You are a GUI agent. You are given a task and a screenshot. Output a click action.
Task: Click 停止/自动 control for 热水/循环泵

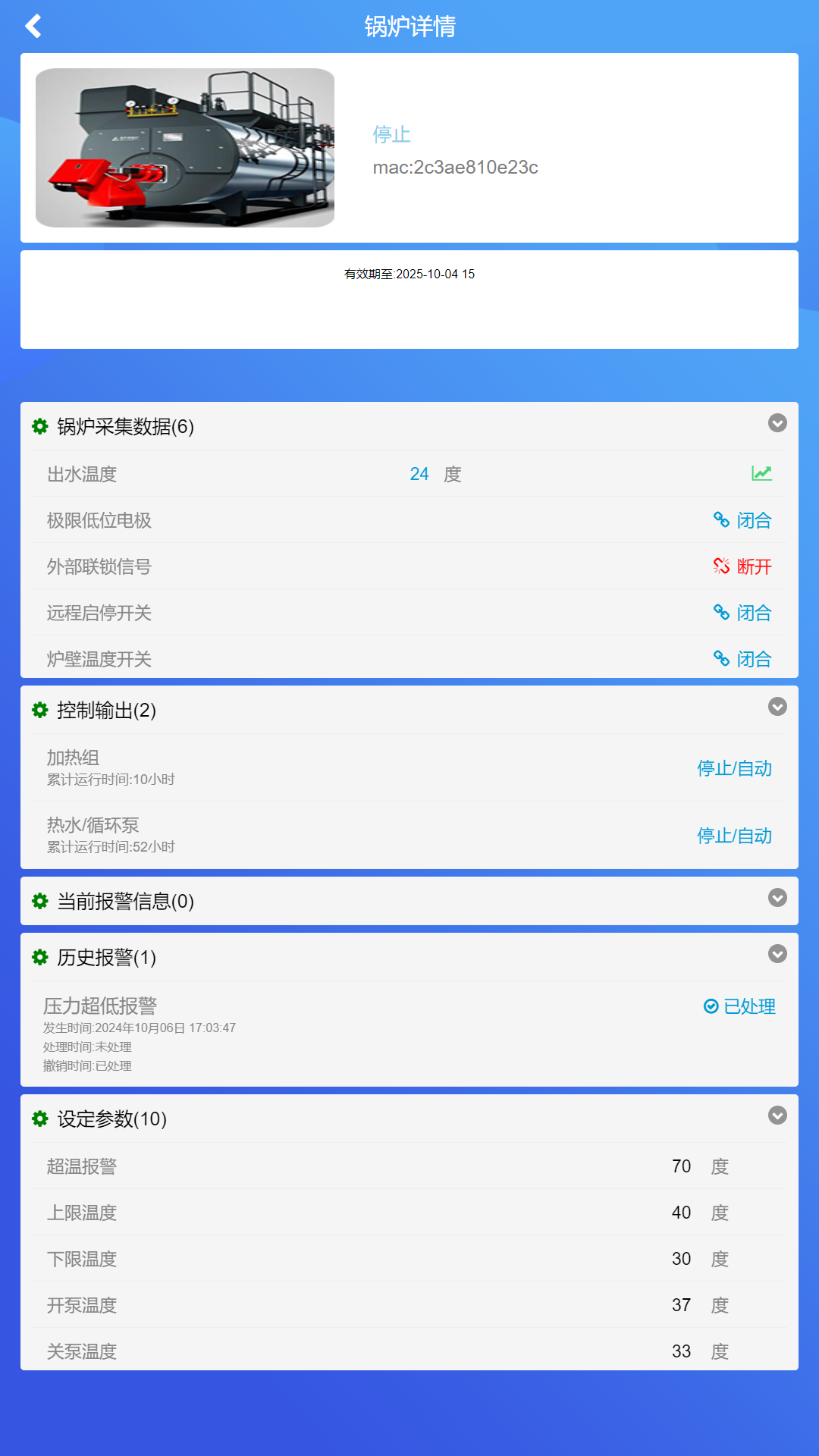click(x=734, y=836)
